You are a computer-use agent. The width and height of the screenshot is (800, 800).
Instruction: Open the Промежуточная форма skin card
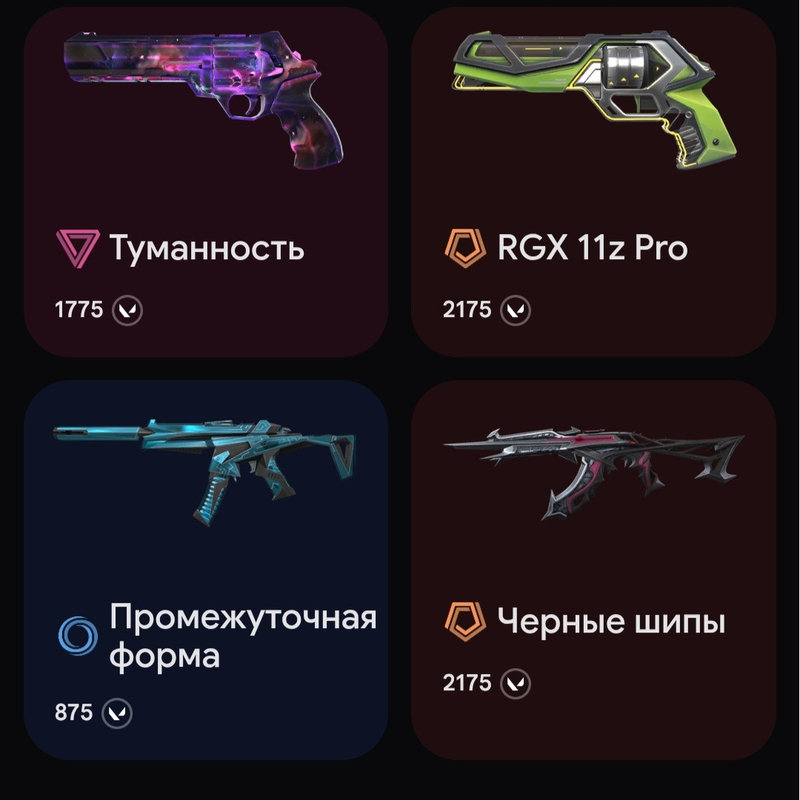point(206,570)
